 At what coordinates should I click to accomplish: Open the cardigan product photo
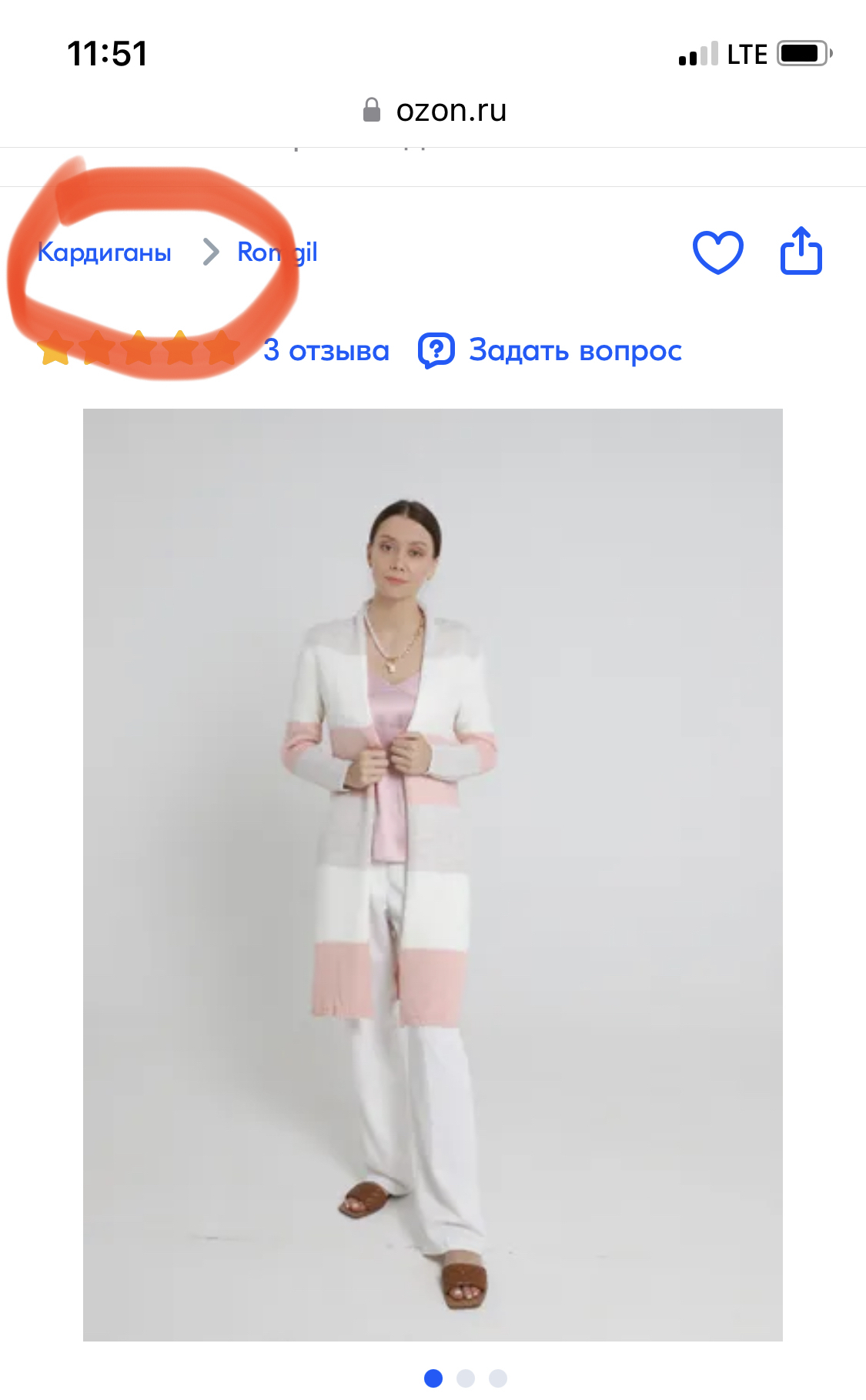(x=433, y=874)
